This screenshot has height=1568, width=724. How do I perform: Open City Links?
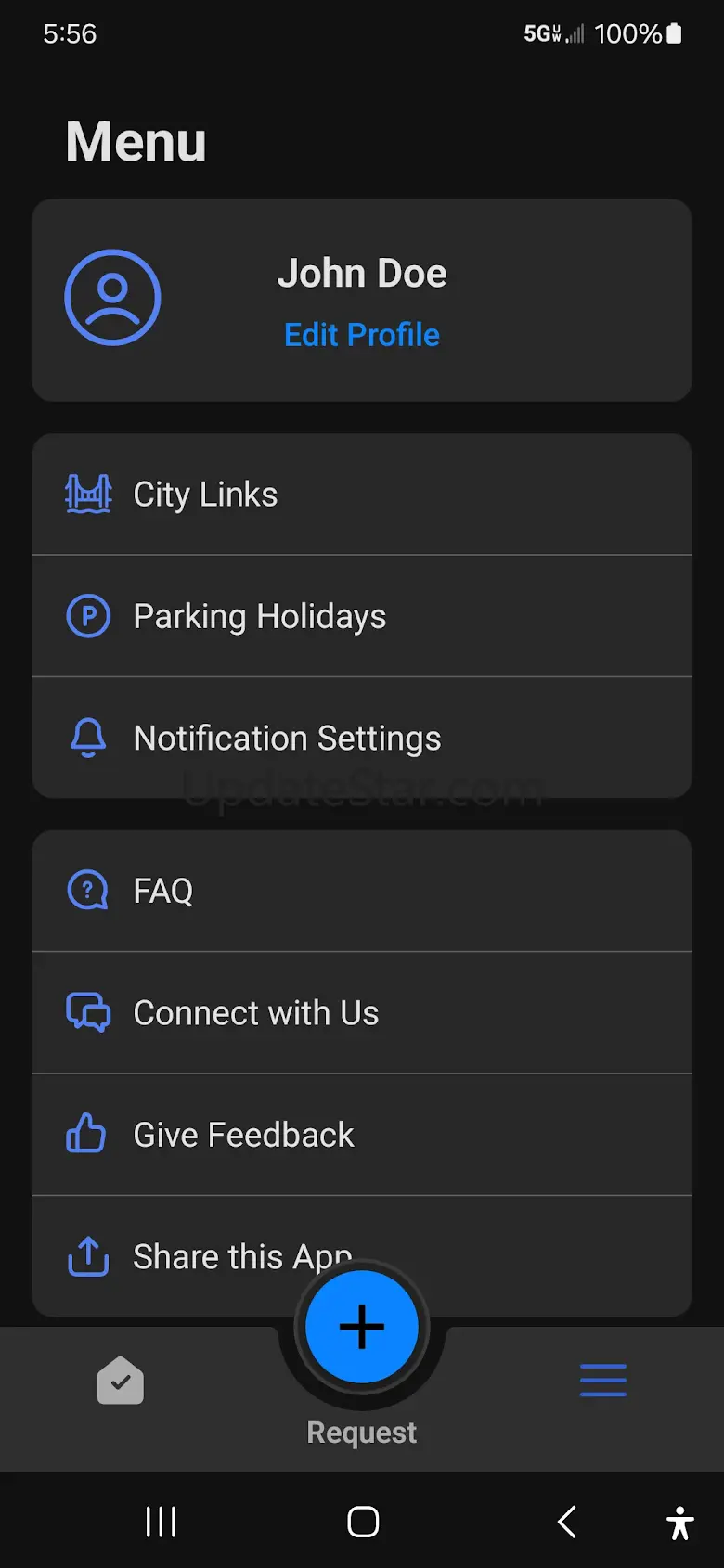[361, 495]
